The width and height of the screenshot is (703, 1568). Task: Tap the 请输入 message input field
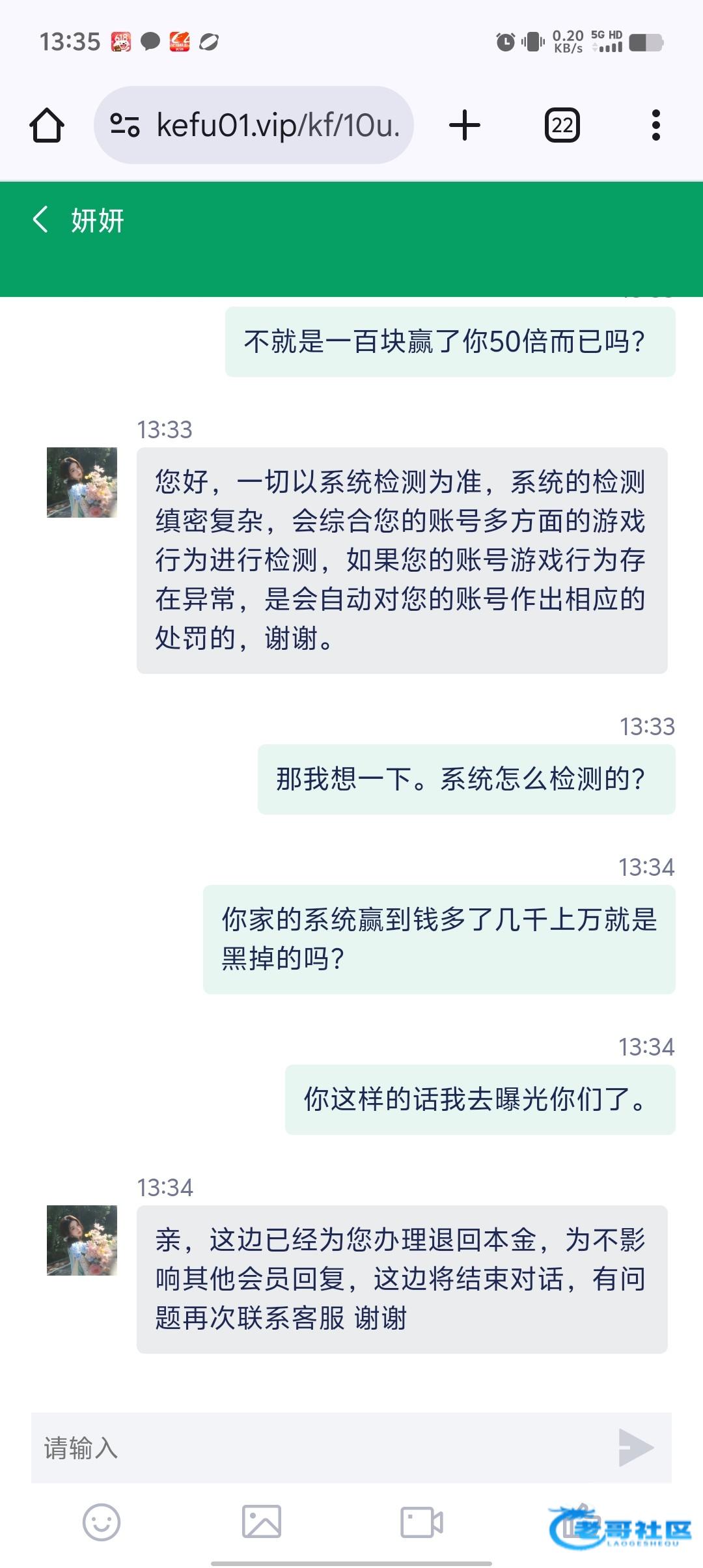[x=319, y=1448]
